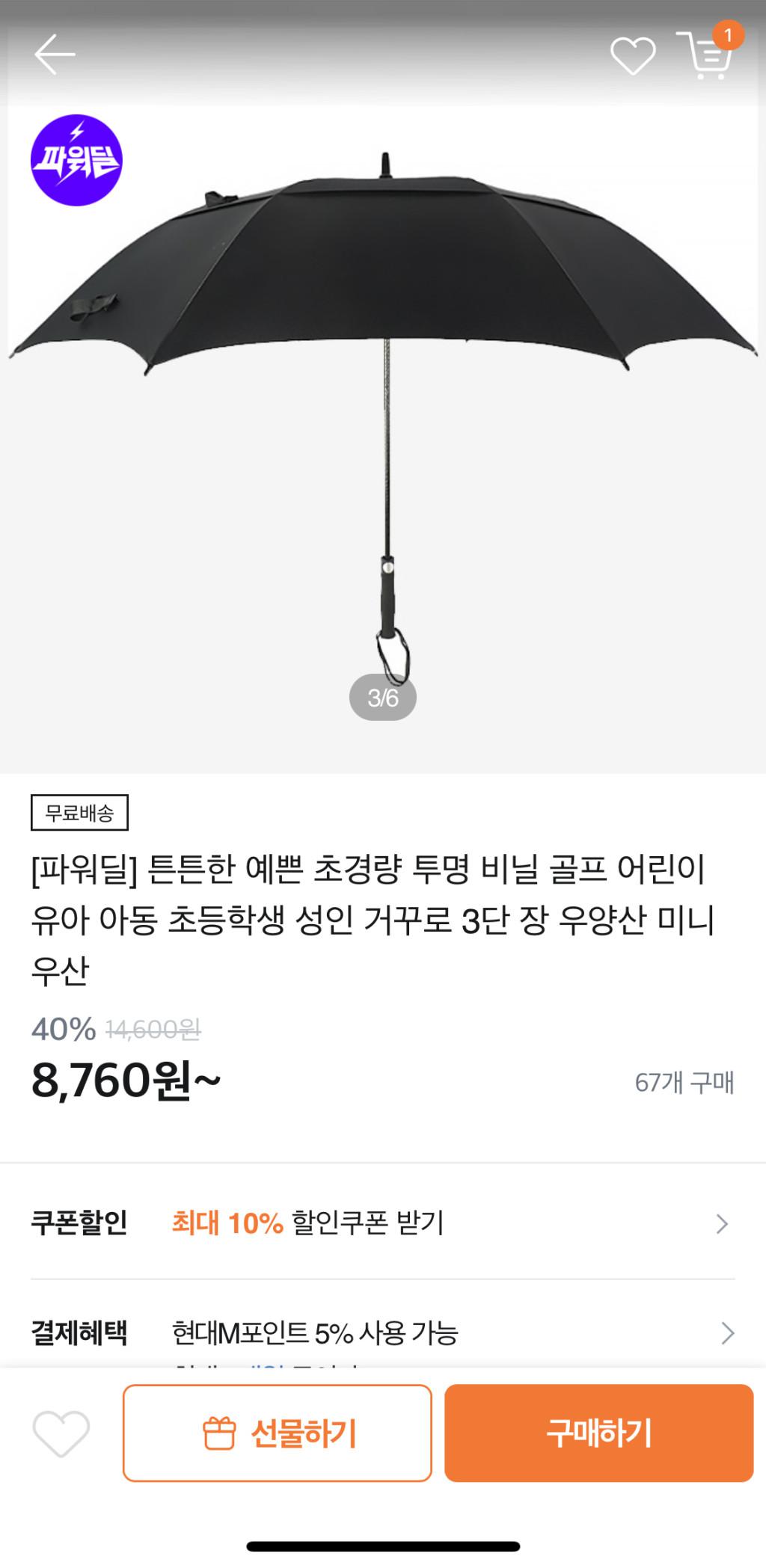Open the 쿠폰할인 discount coupon row
Image resolution: width=766 pixels, height=1568 pixels.
click(x=382, y=1224)
